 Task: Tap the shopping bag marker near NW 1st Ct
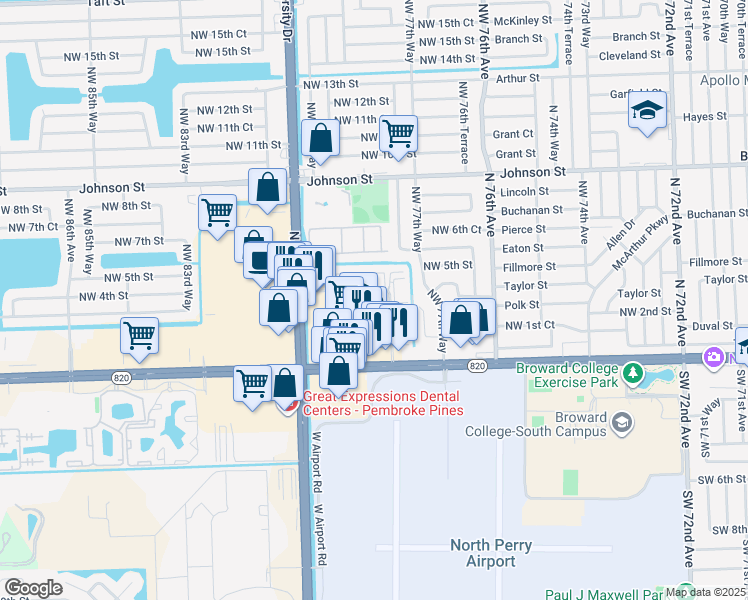461,323
